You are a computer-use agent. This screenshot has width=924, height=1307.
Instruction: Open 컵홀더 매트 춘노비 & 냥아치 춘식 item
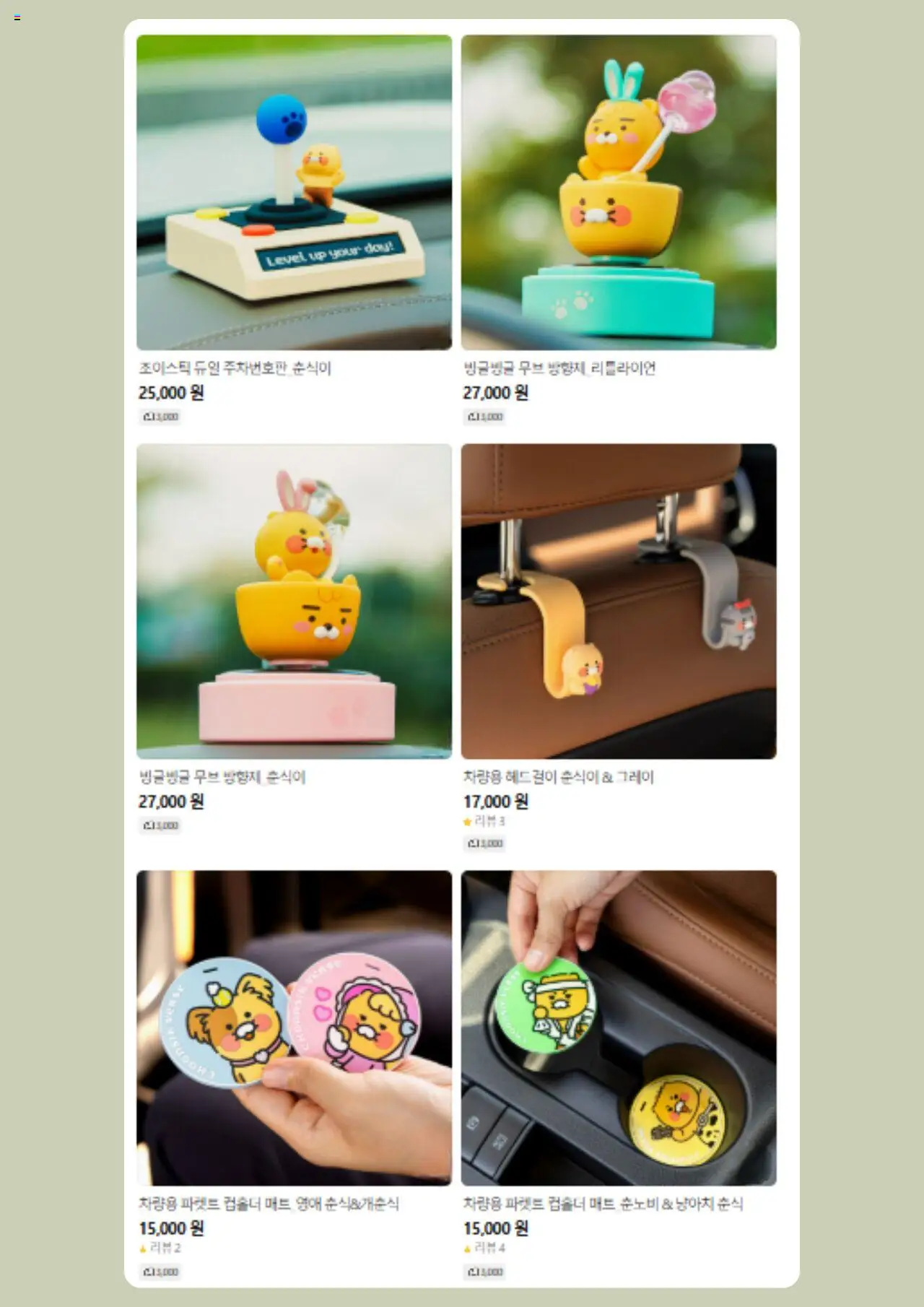[x=619, y=1027]
